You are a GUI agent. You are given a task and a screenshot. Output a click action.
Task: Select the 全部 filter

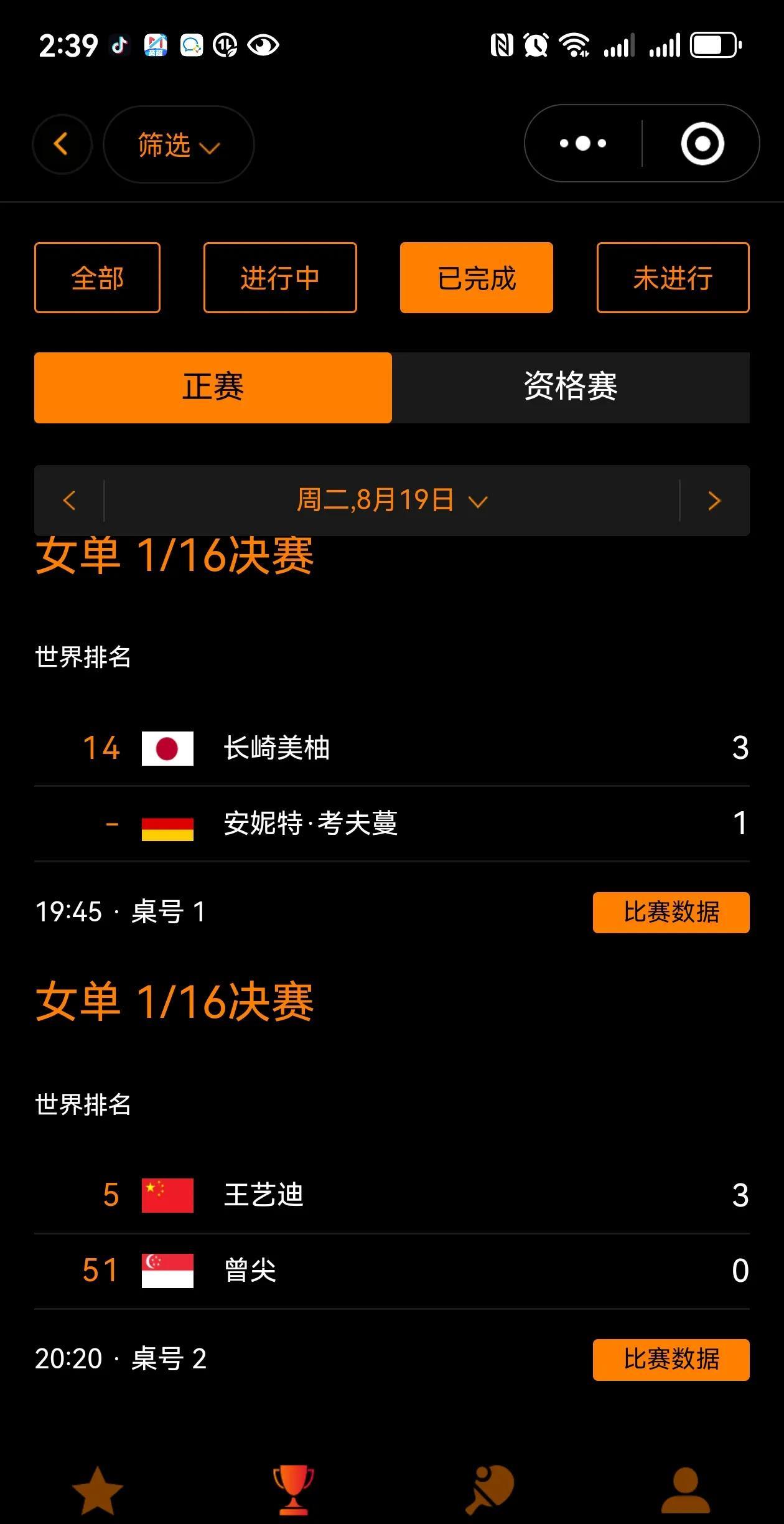[97, 278]
